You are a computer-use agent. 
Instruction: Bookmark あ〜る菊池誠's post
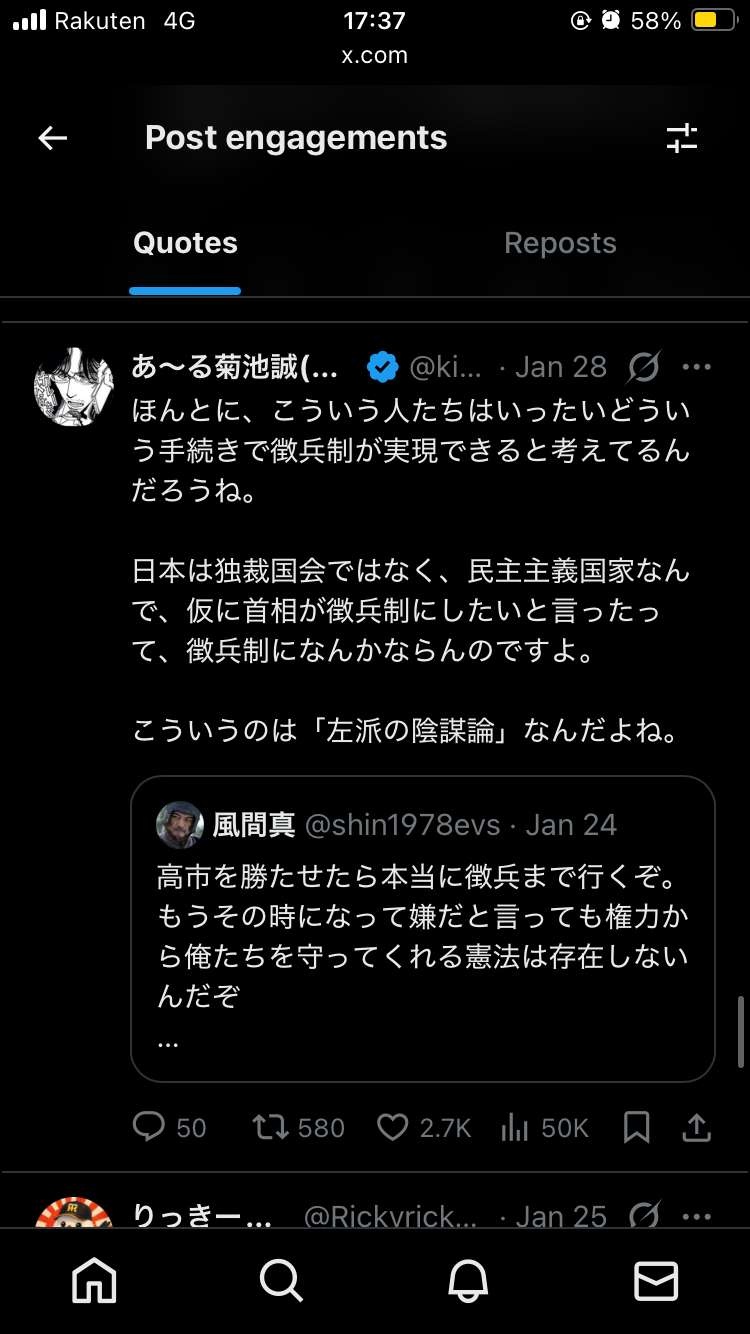636,1128
